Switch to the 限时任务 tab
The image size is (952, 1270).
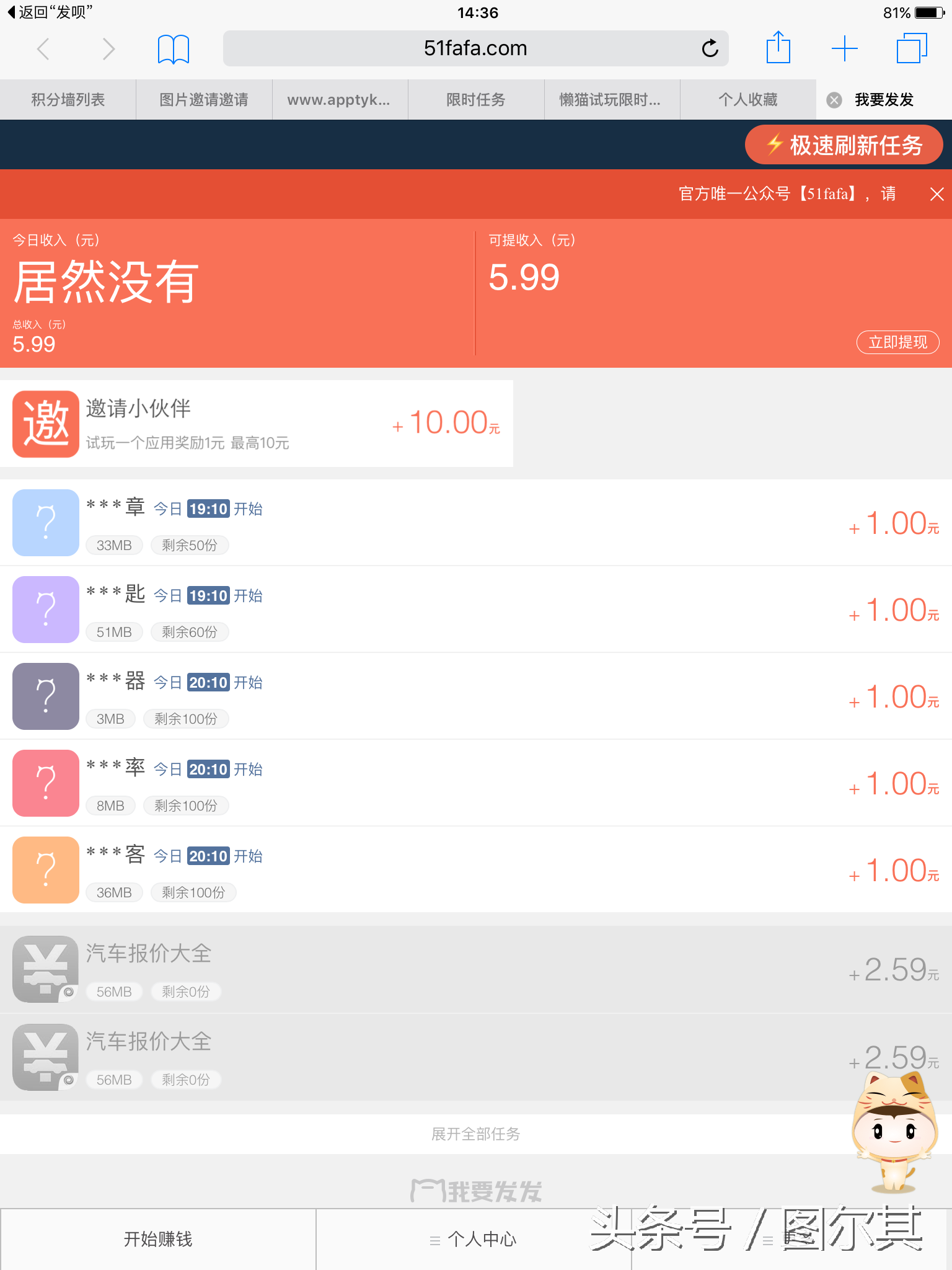(476, 100)
